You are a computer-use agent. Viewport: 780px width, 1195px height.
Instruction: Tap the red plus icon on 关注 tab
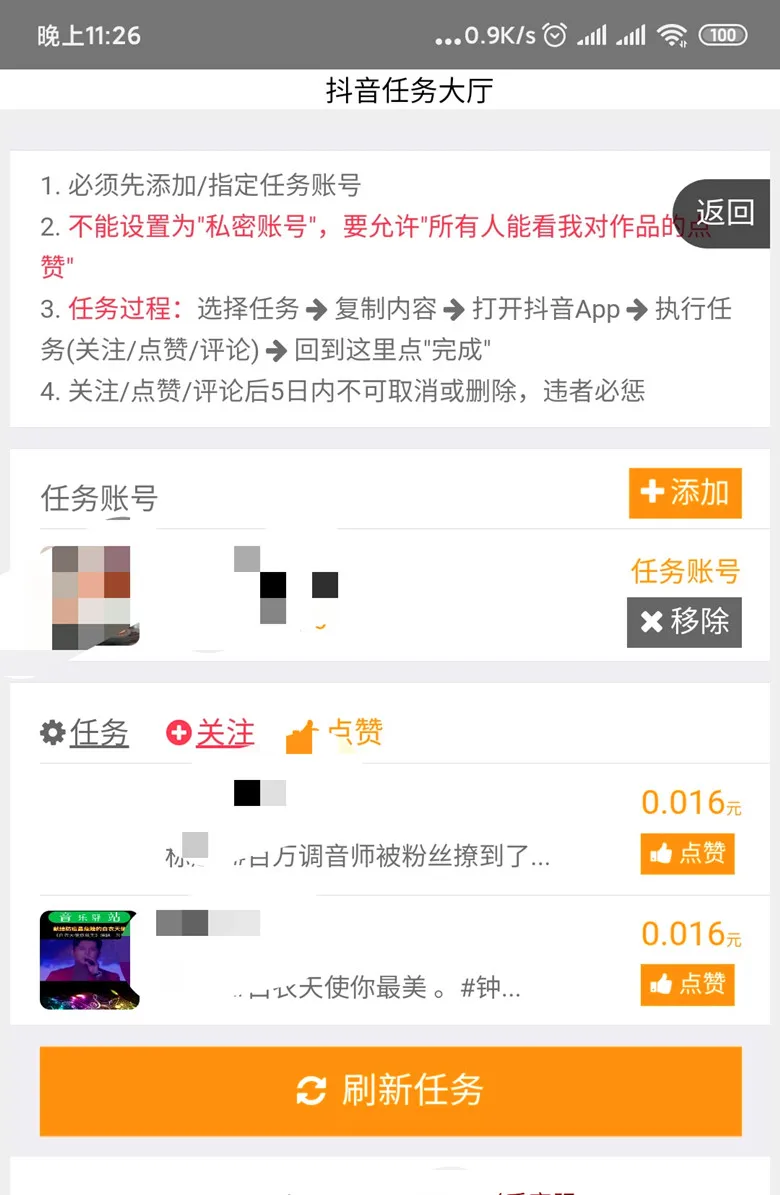[x=178, y=731]
